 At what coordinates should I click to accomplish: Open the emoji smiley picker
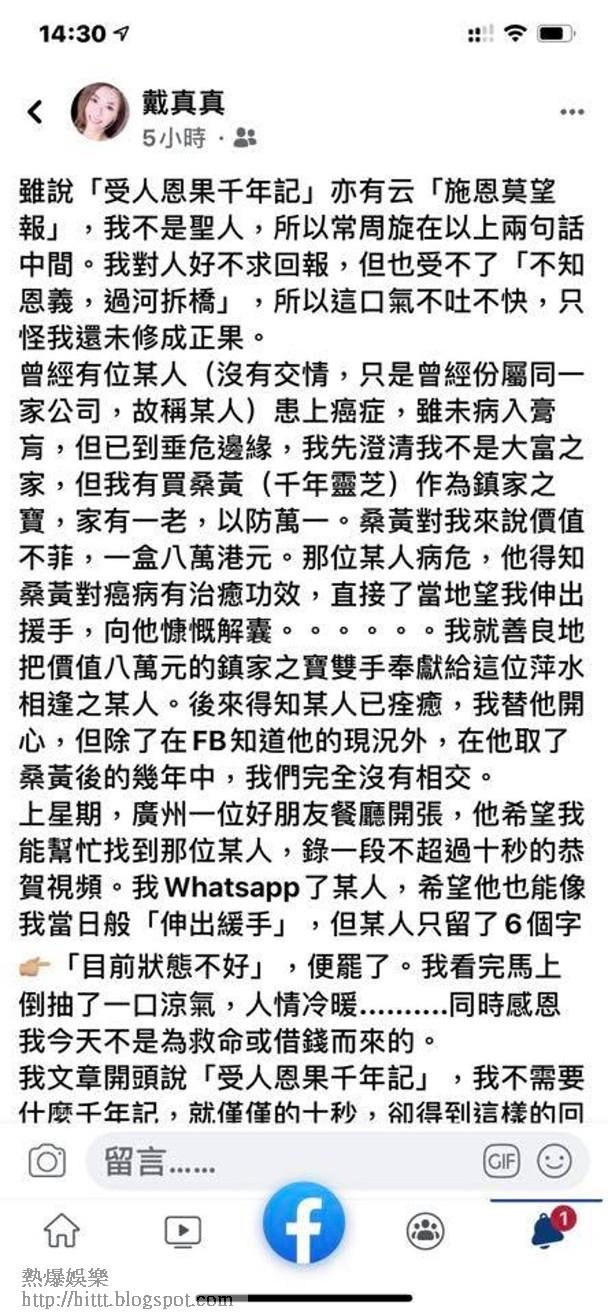(554, 1161)
